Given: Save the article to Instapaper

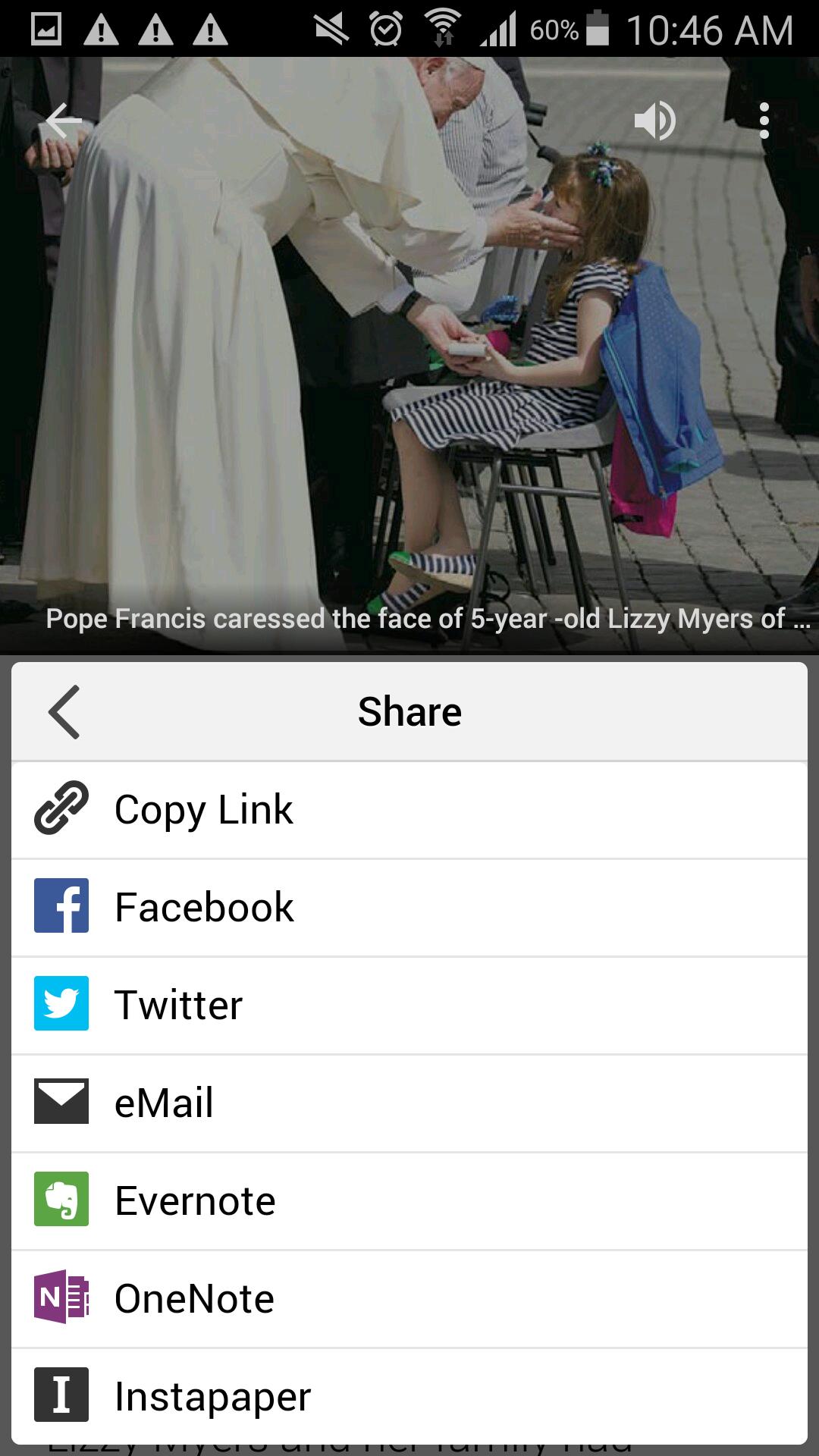Looking at the screenshot, I should coord(409,1396).
